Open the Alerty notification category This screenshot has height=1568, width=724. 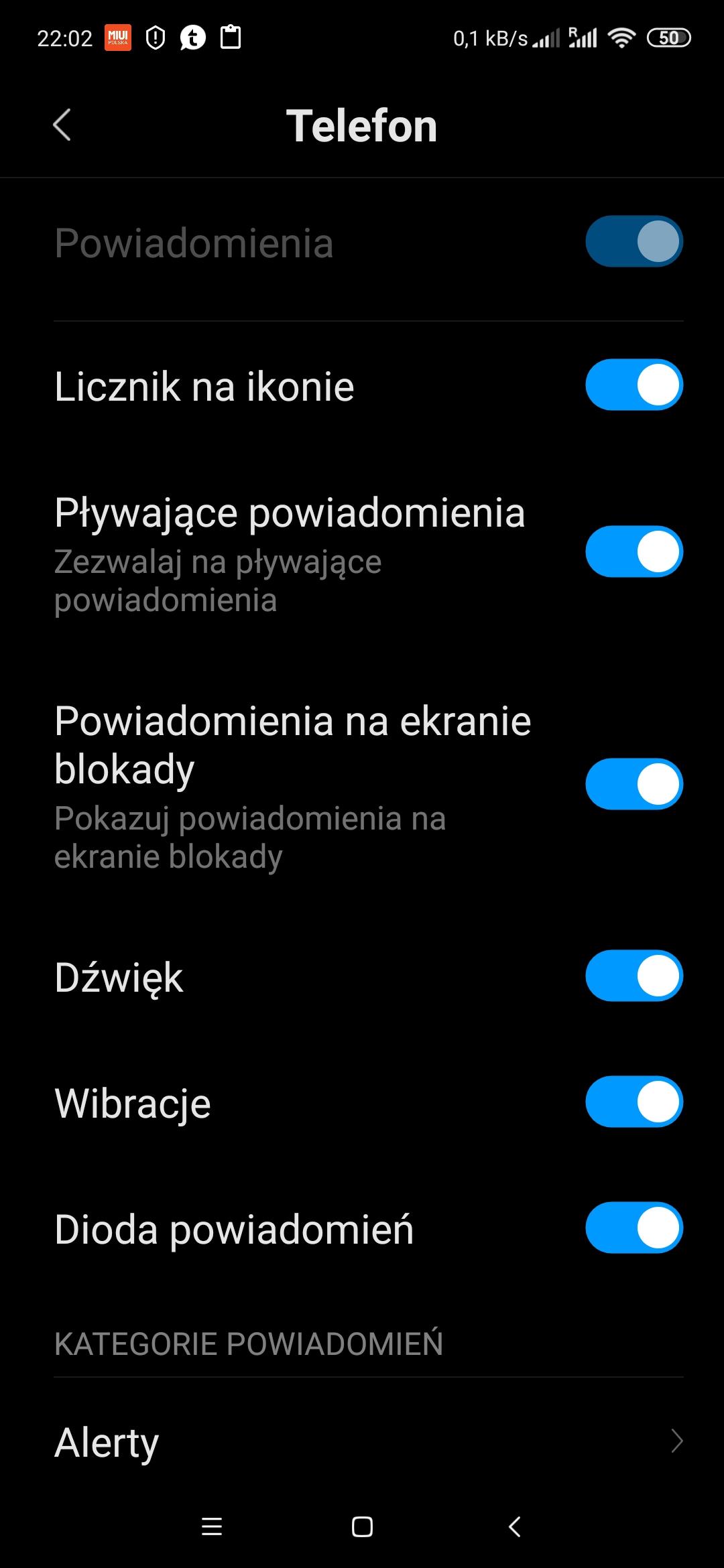pos(362,1441)
